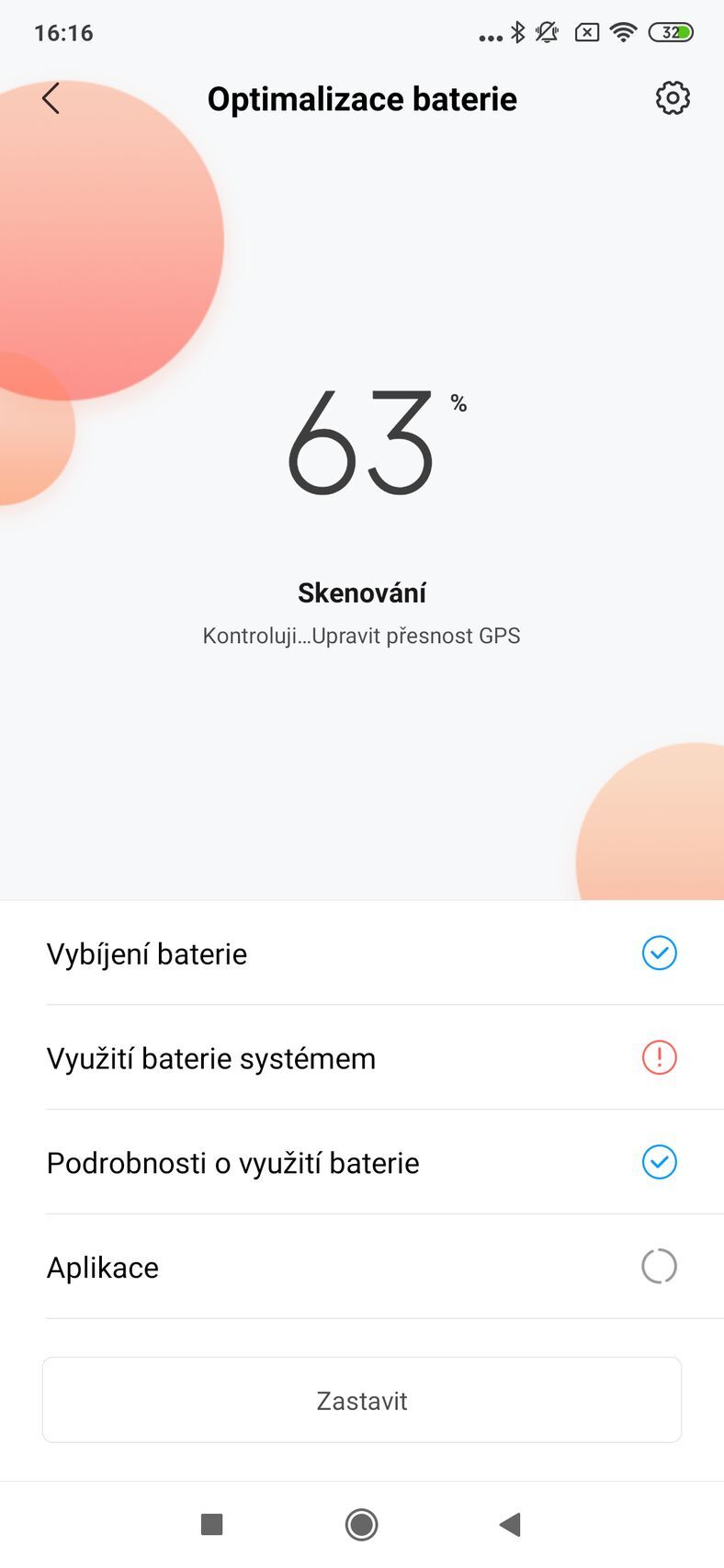
Task: Tap the Home button in the navigation bar
Action: pos(361,1524)
